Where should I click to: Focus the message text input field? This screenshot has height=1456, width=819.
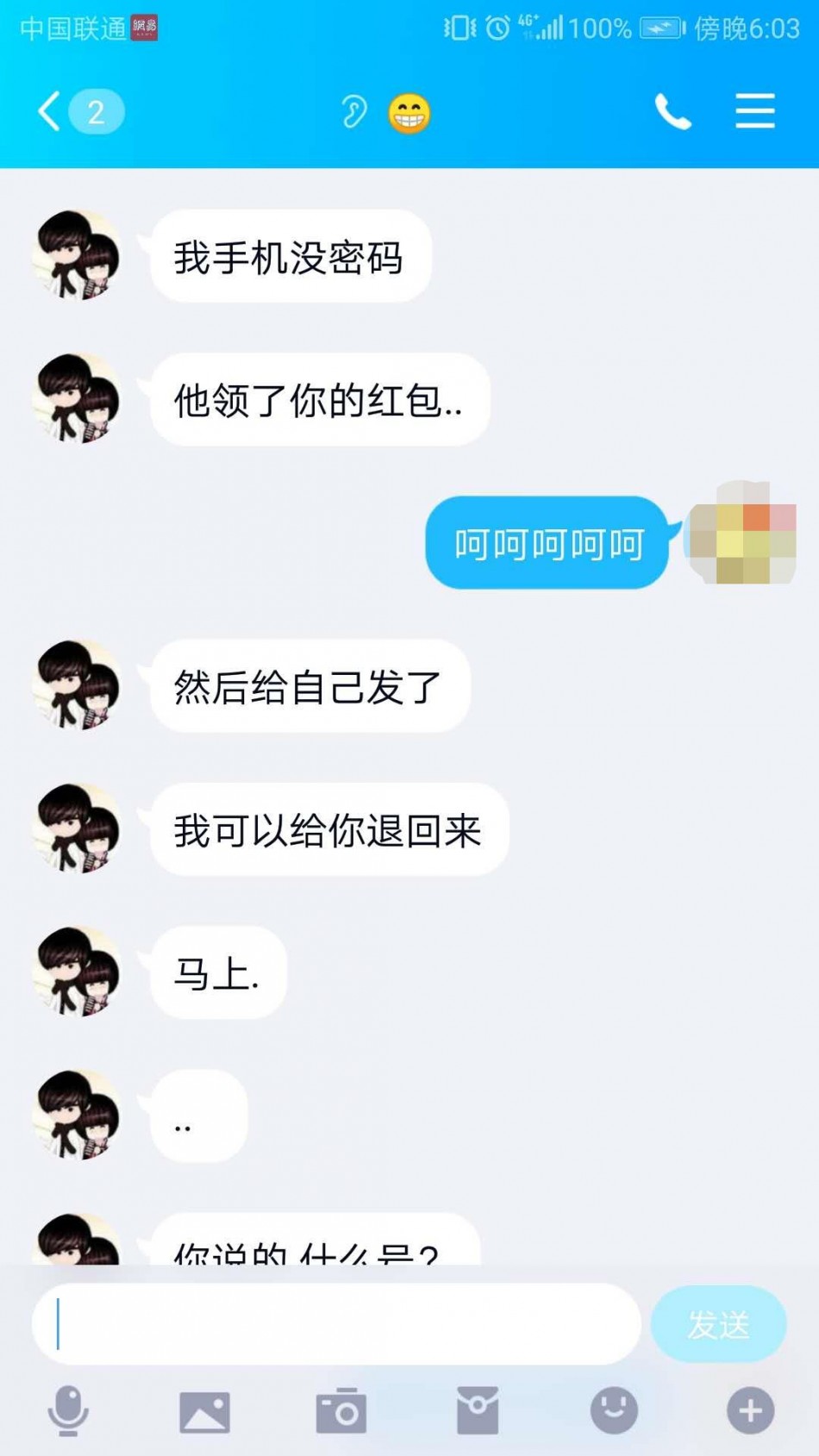click(336, 1324)
